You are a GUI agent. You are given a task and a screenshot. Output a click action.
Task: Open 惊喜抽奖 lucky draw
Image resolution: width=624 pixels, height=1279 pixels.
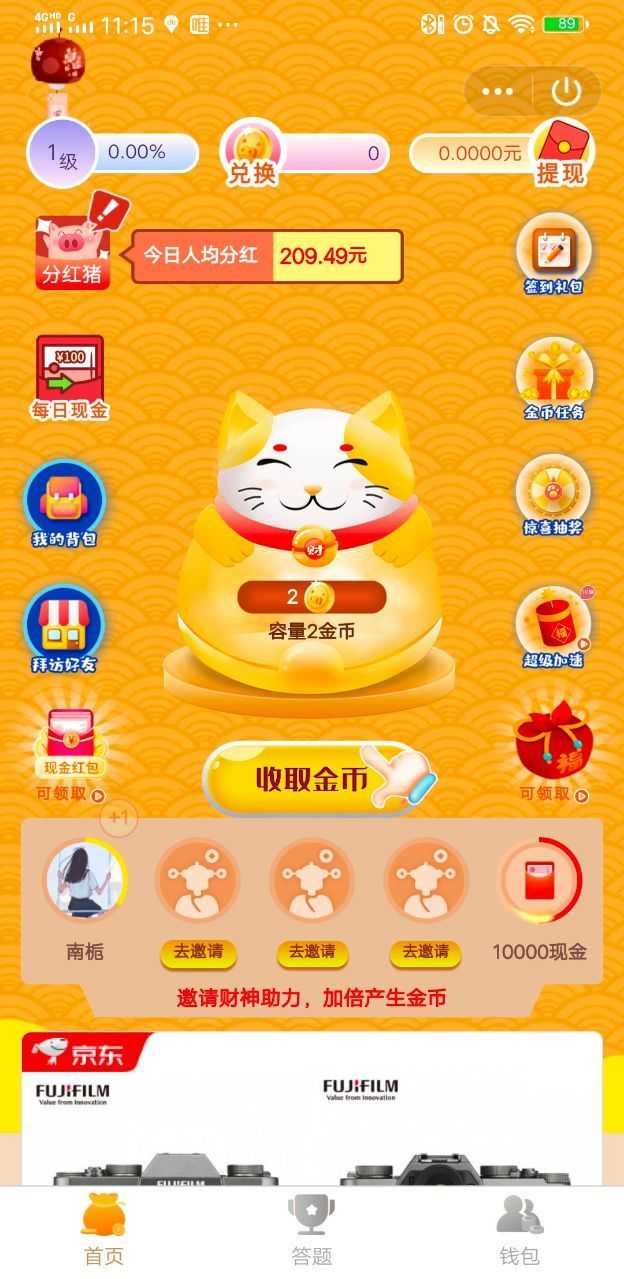(x=553, y=496)
